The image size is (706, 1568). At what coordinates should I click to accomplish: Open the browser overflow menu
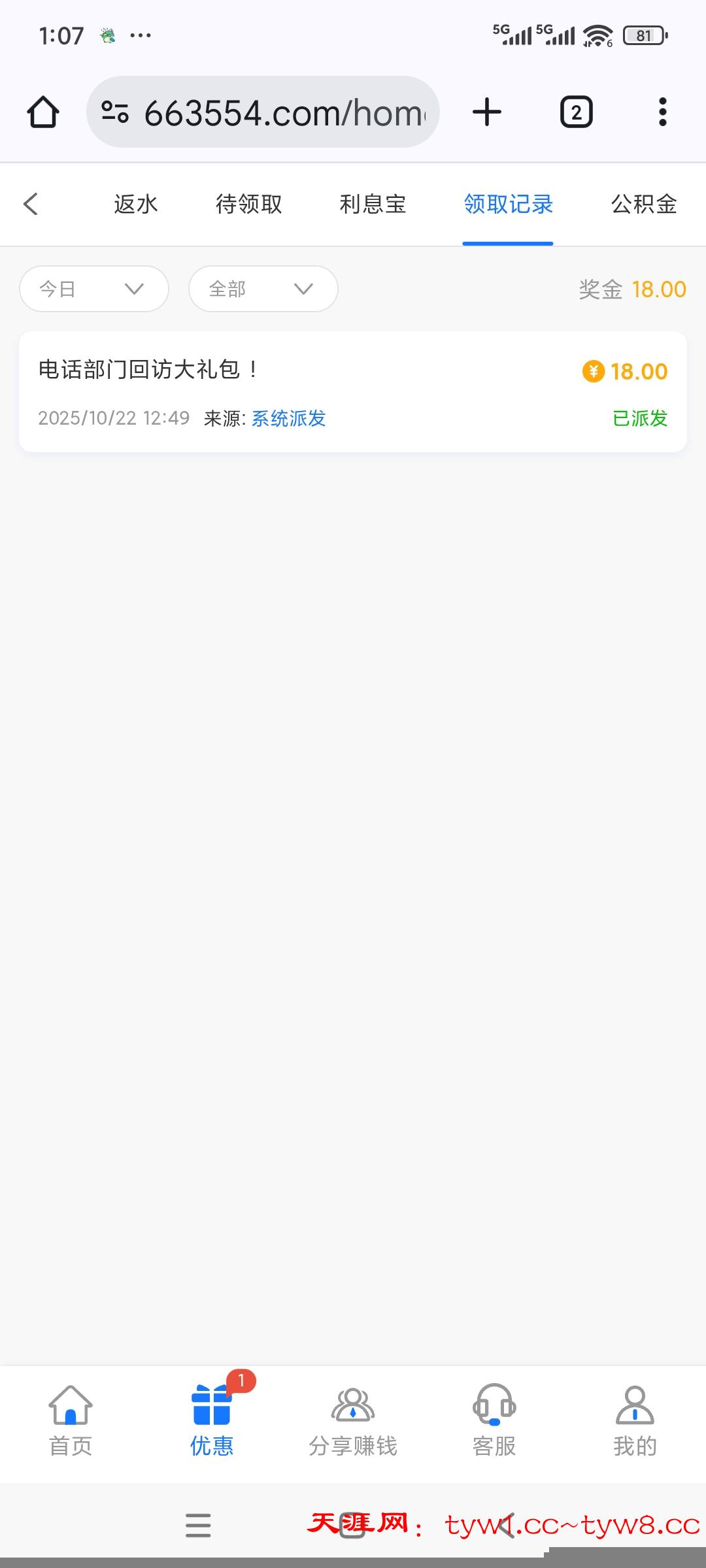pos(662,112)
